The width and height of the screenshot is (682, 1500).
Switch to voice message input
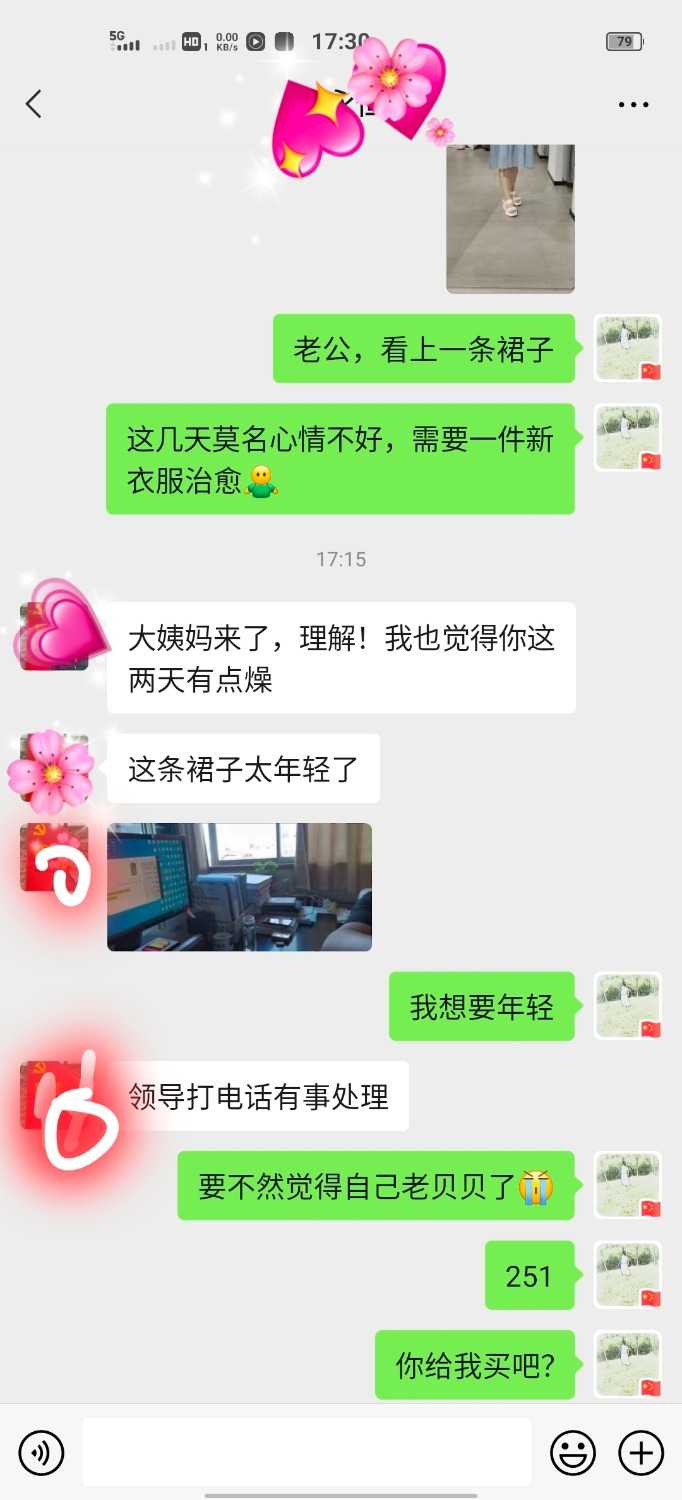(x=41, y=1452)
